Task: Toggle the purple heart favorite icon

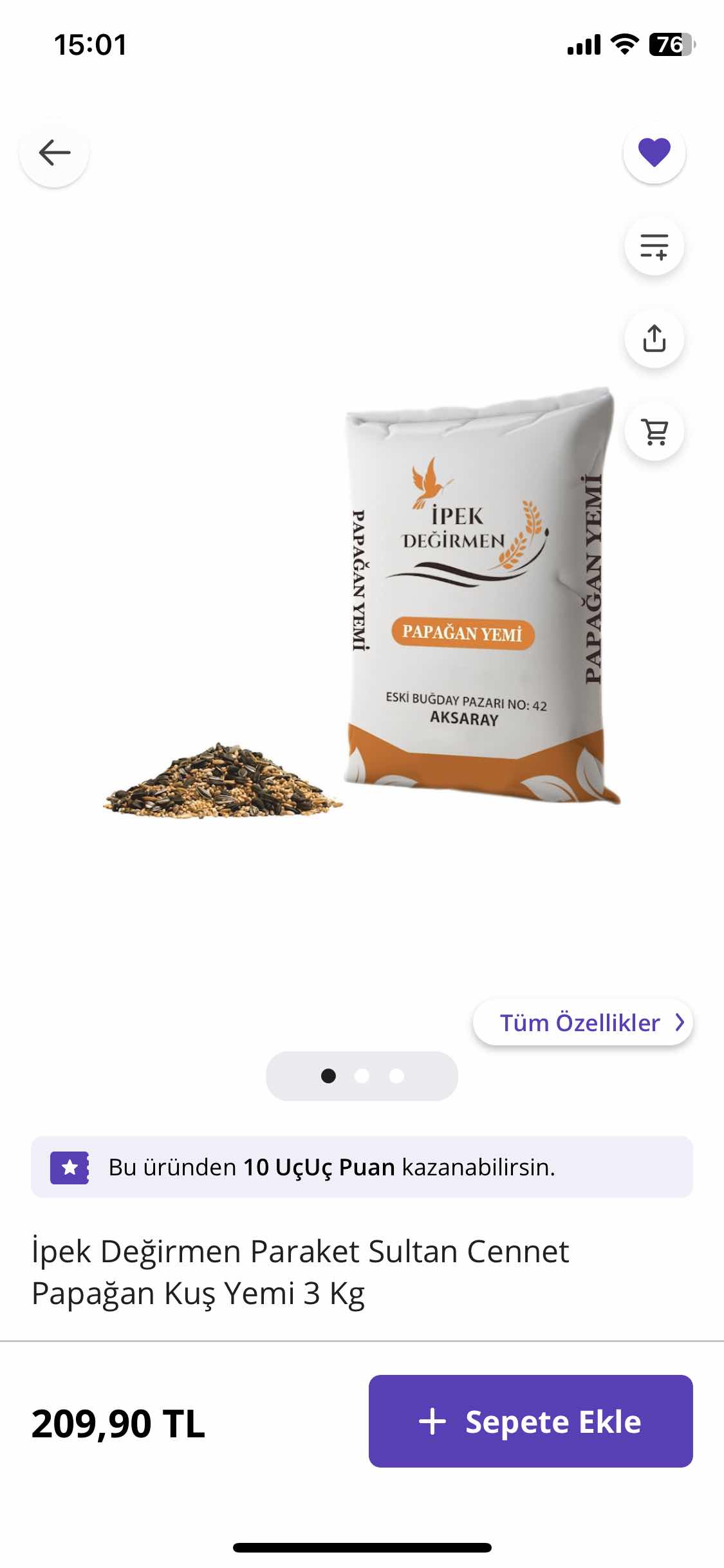Action: pos(654,153)
